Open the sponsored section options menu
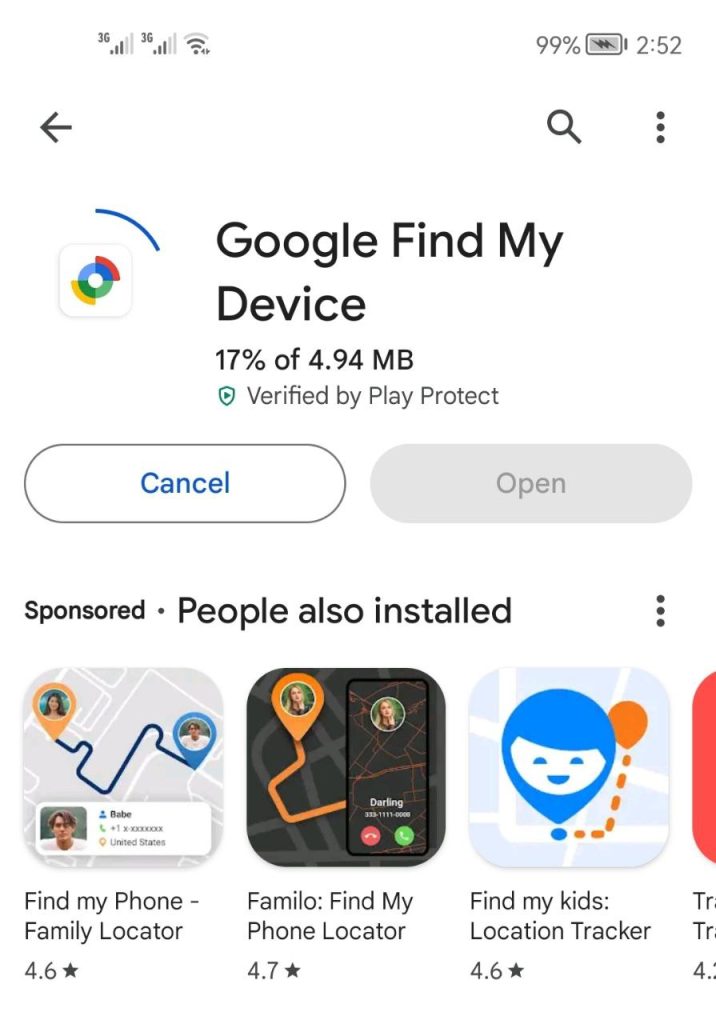This screenshot has height=1024, width=716. tap(660, 610)
